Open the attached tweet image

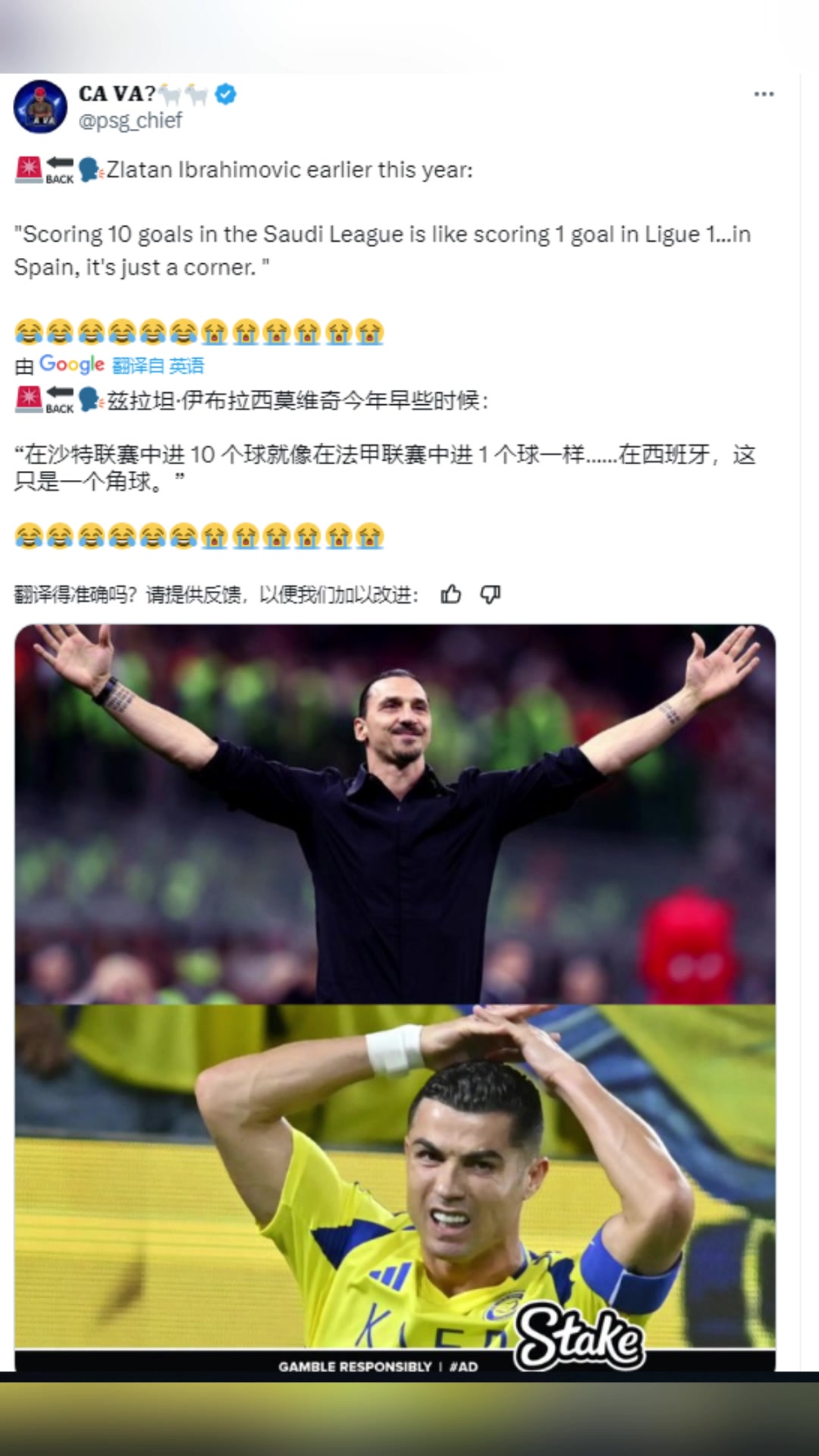click(395, 997)
